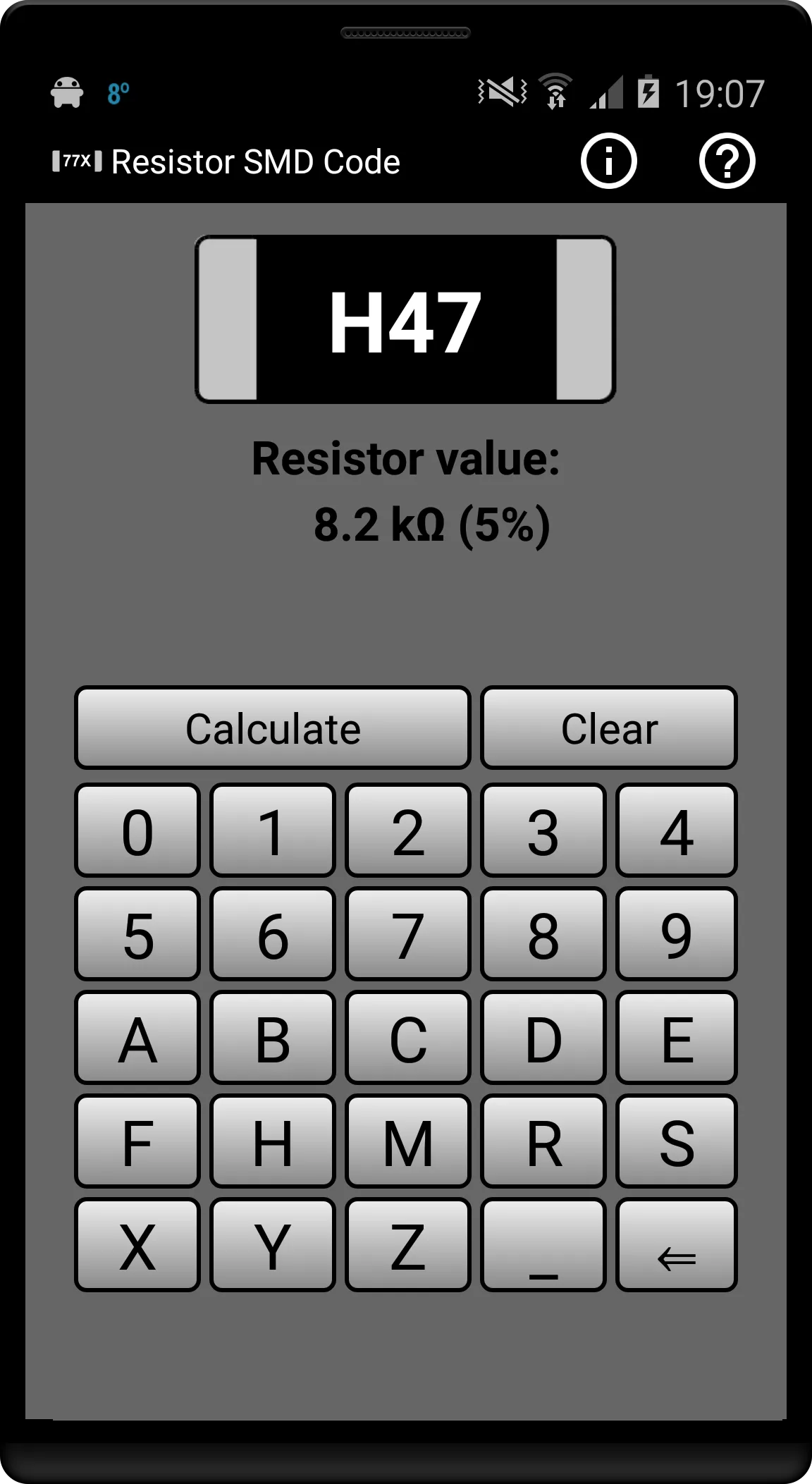Image resolution: width=812 pixels, height=1484 pixels.
Task: Click the Wi-Fi status icon
Action: 556,92
